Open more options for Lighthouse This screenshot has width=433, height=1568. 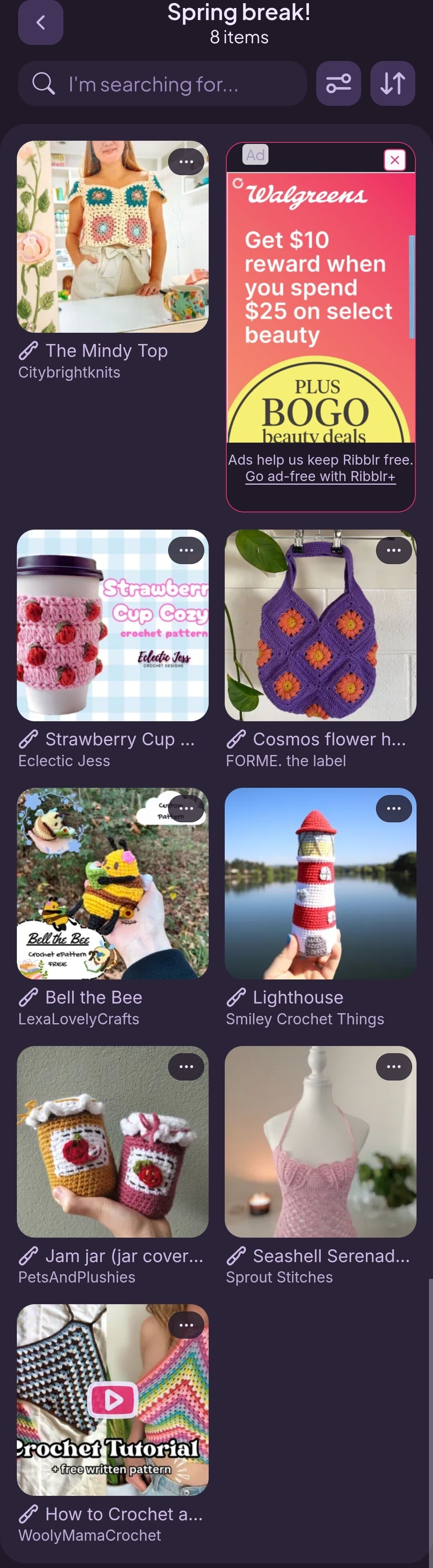393,808
